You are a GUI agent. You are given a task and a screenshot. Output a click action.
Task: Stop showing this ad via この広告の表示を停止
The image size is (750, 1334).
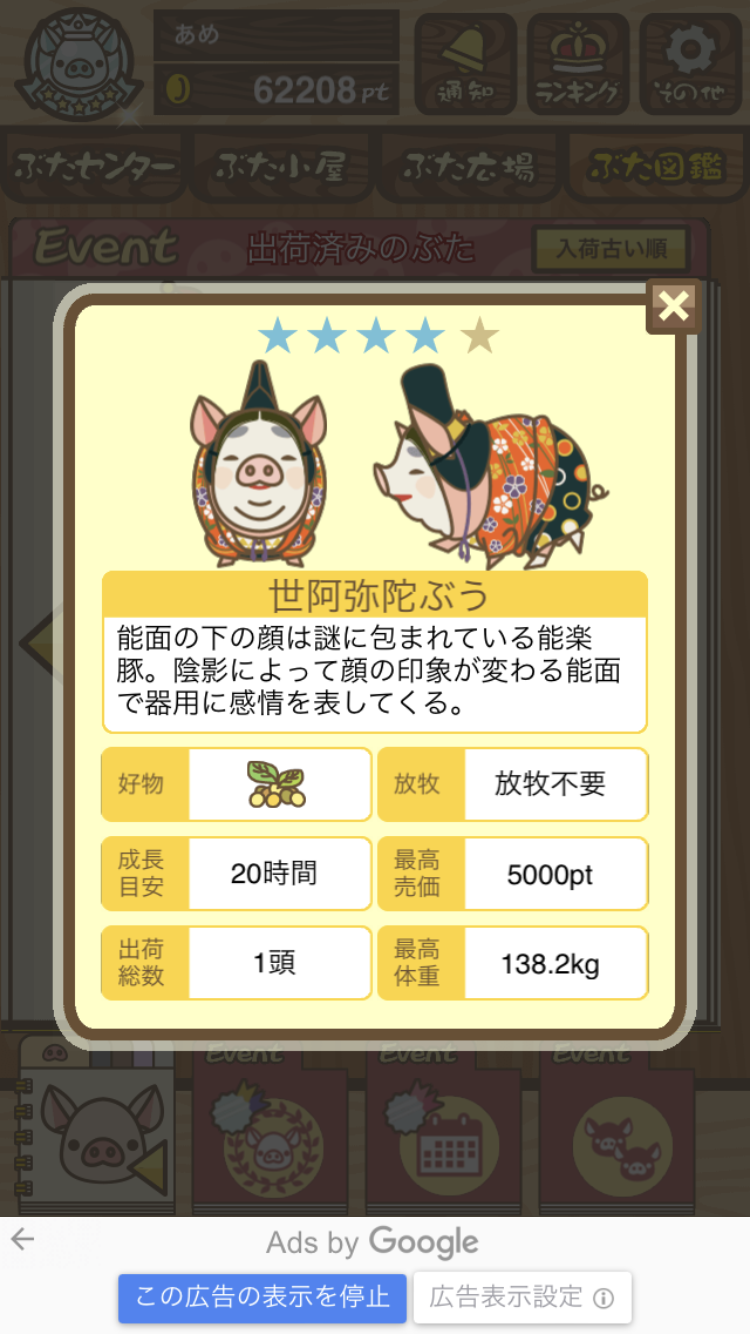[262, 1298]
